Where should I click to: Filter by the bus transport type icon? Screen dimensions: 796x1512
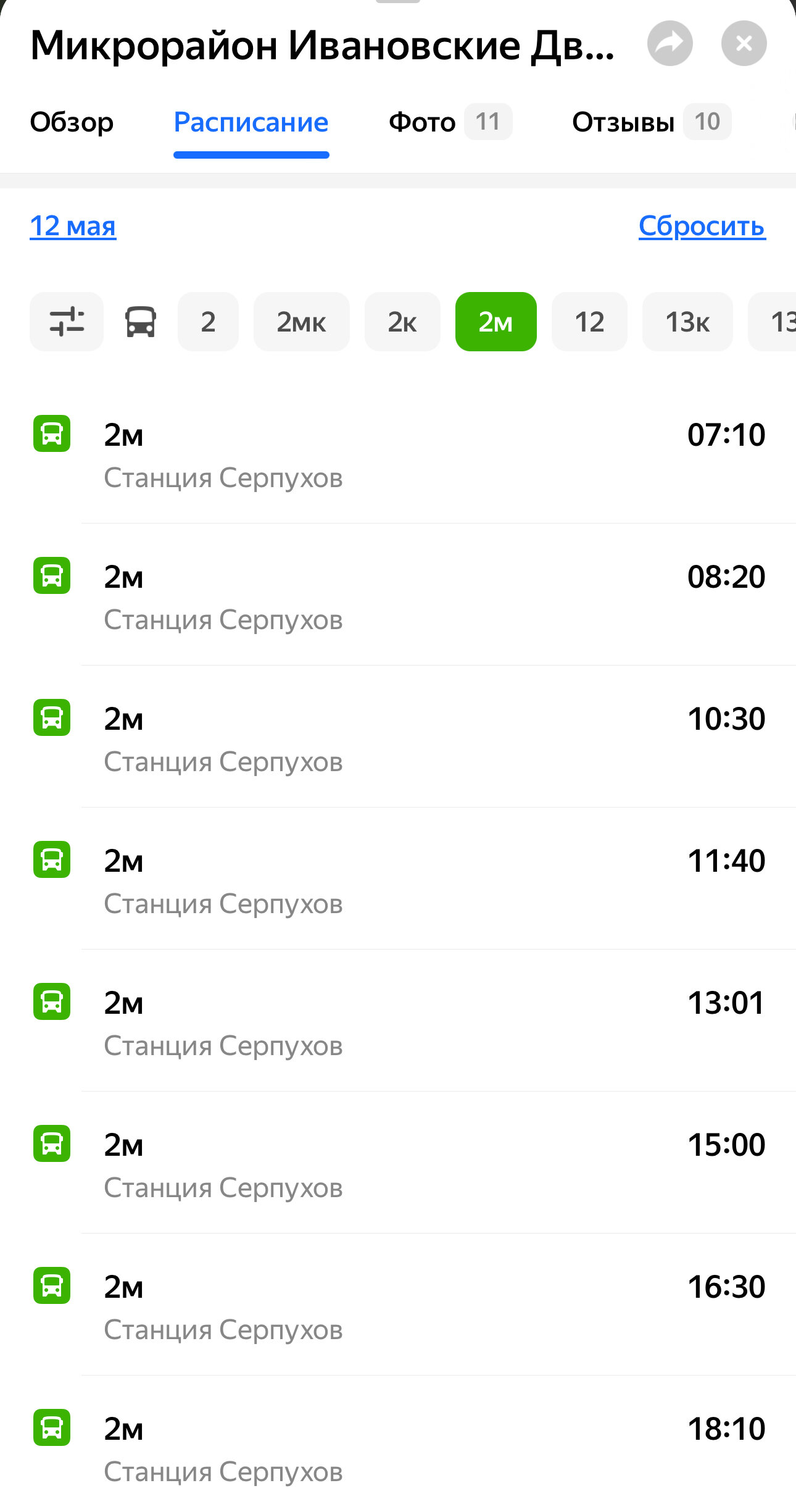pyautogui.click(x=141, y=322)
